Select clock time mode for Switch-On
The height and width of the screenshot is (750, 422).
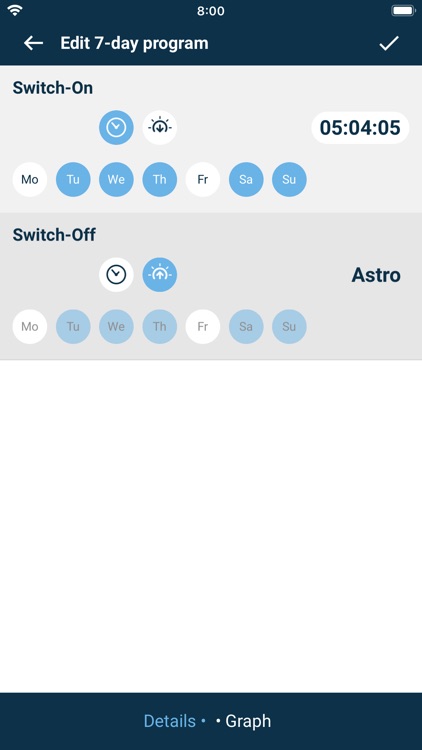coord(116,128)
